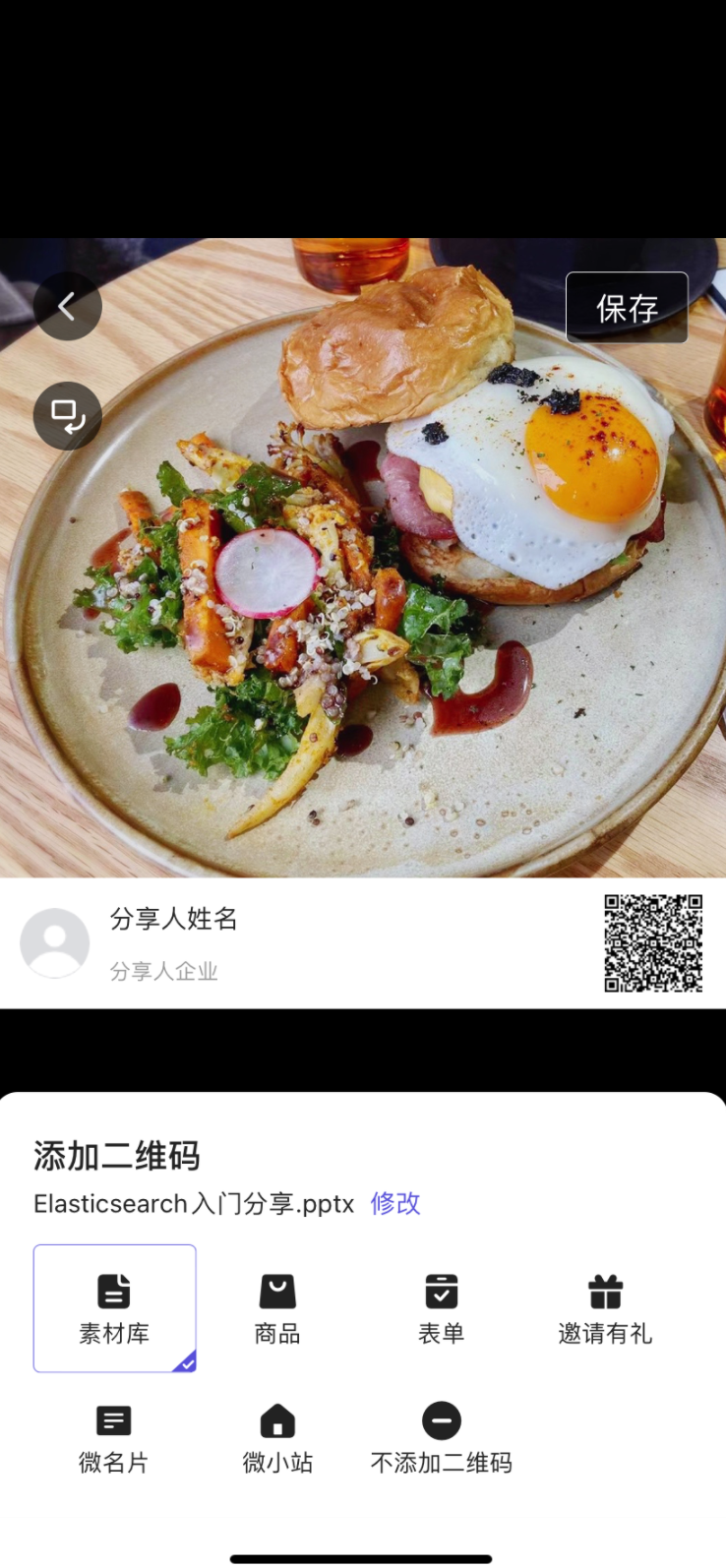
Task: Open 修改 to change the shared file
Action: pos(394,1203)
